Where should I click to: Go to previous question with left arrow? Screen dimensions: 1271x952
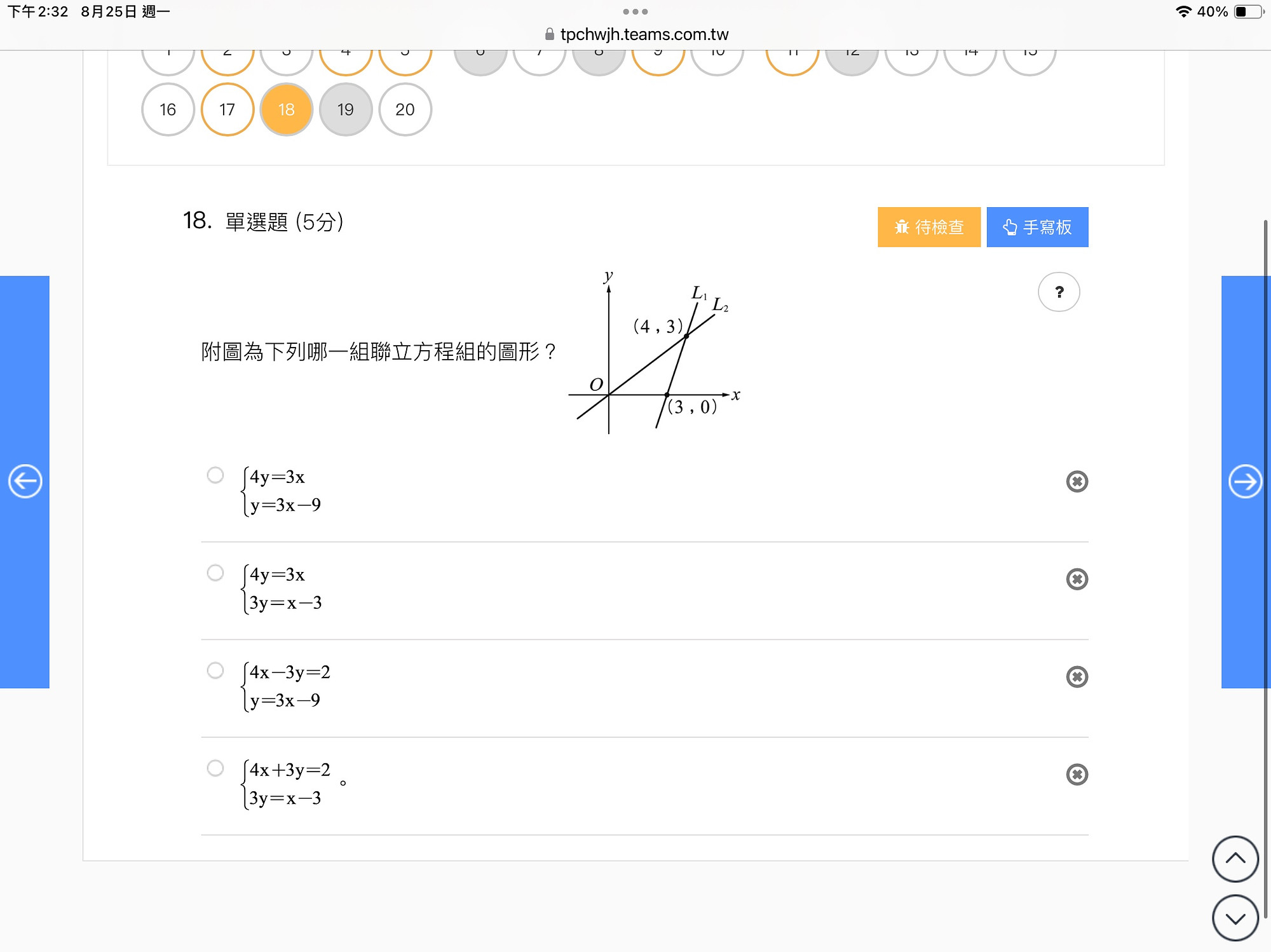pyautogui.click(x=25, y=481)
